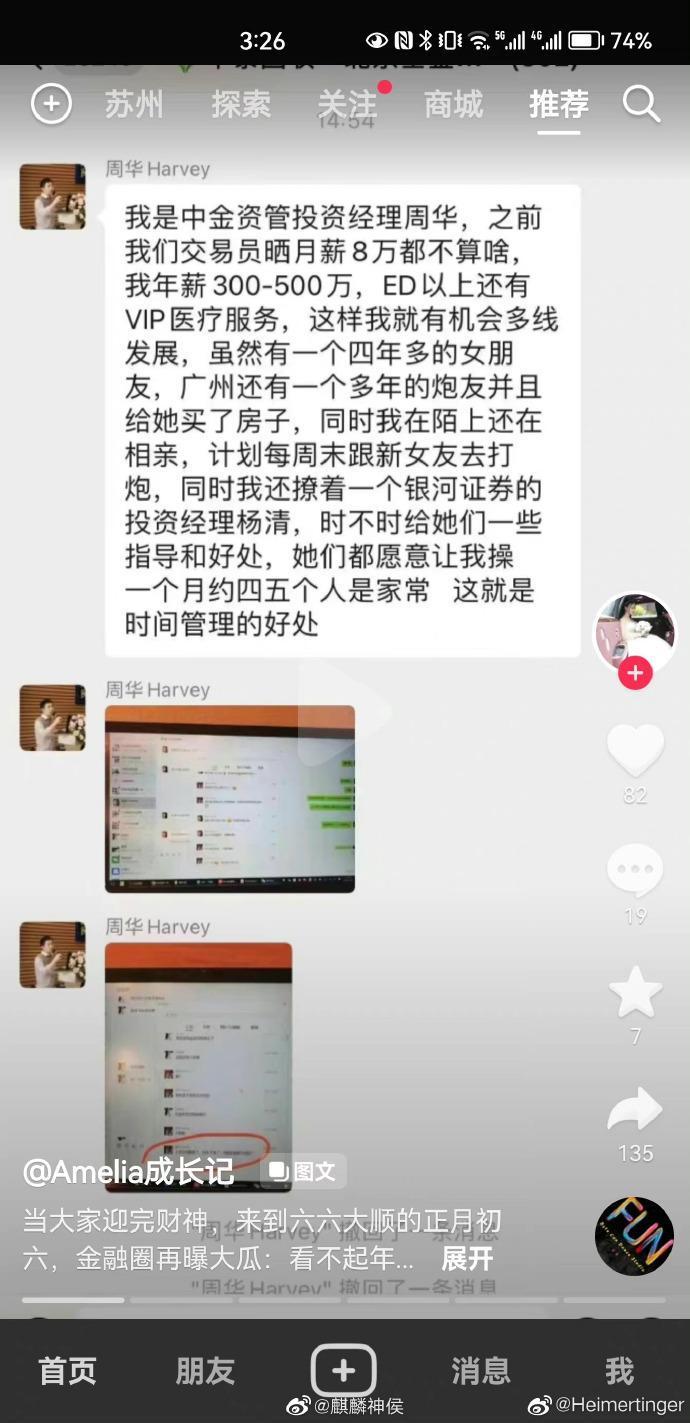Switch to the 关注 tab

pos(347,104)
